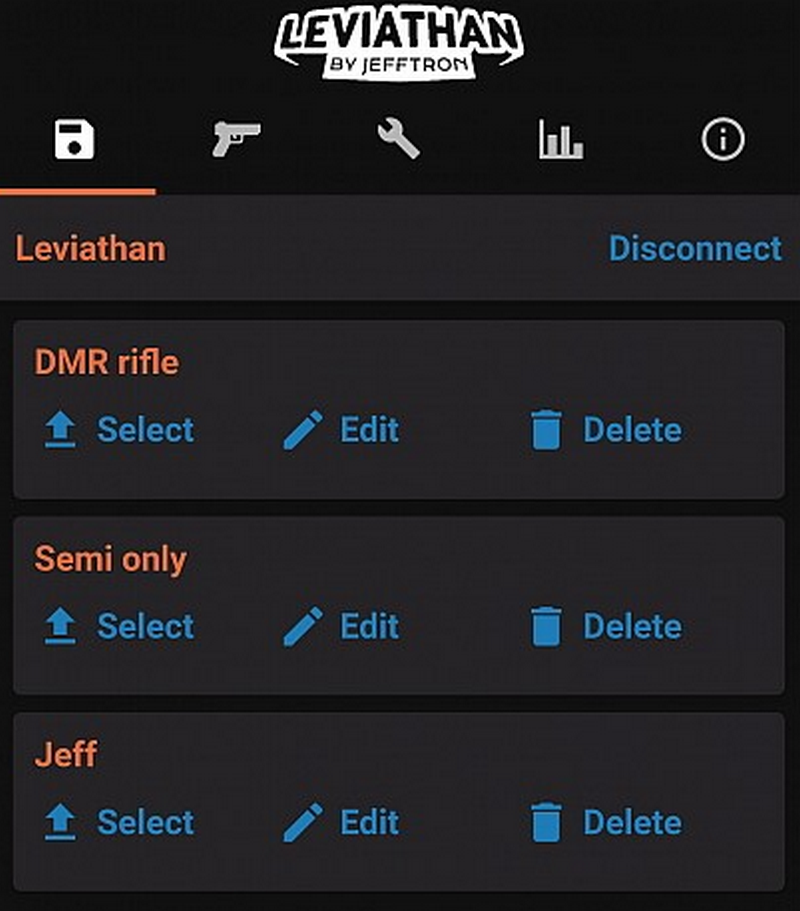Open the gun settings tab
Screen dimensions: 800x911
pos(236,140)
